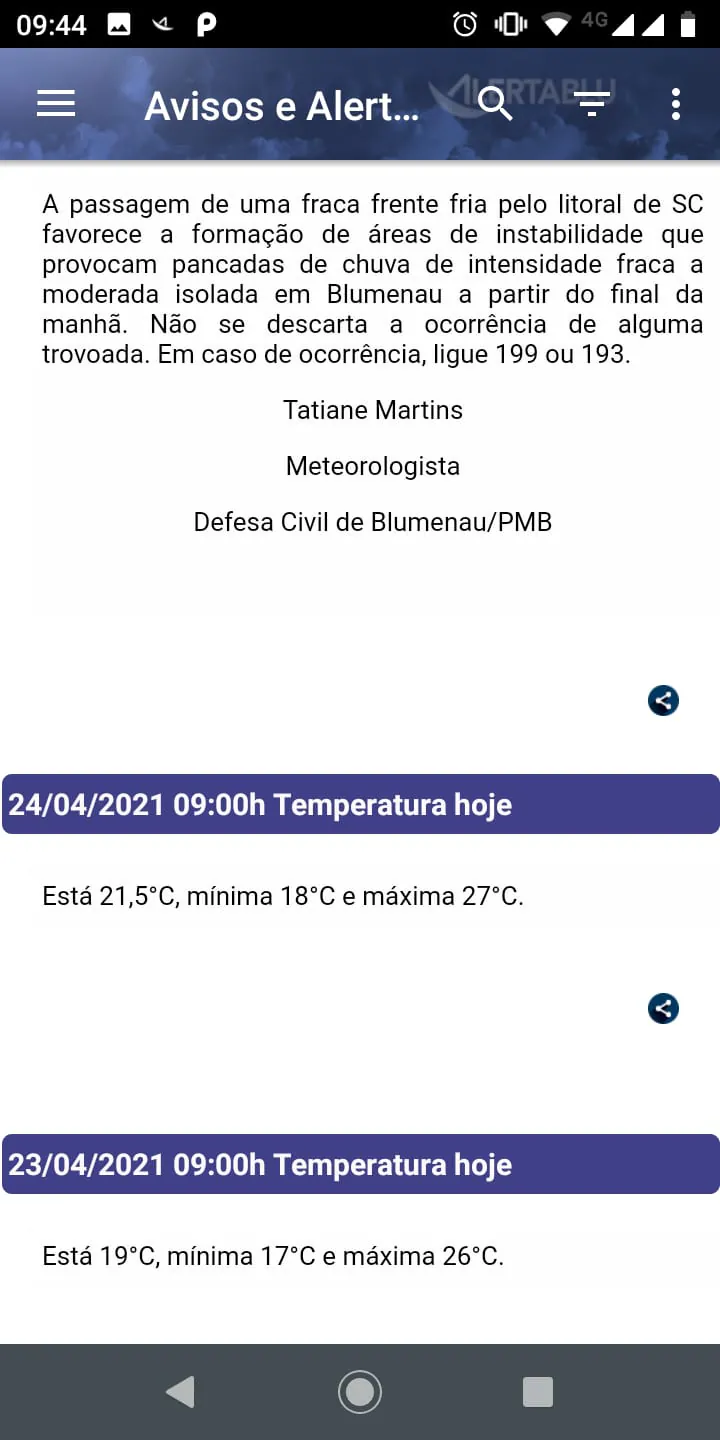Tap the search icon in the toolbar

coord(495,104)
